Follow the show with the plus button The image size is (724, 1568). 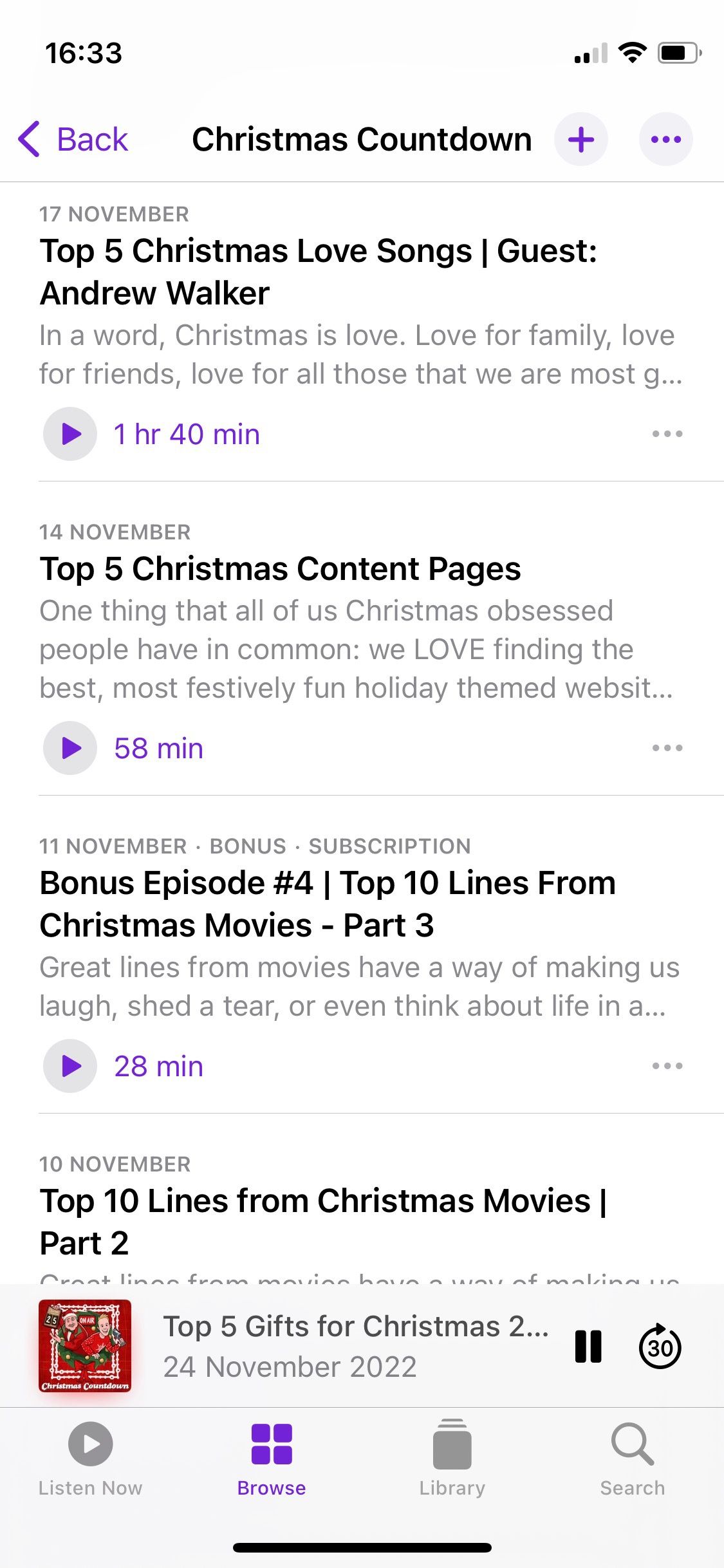580,139
